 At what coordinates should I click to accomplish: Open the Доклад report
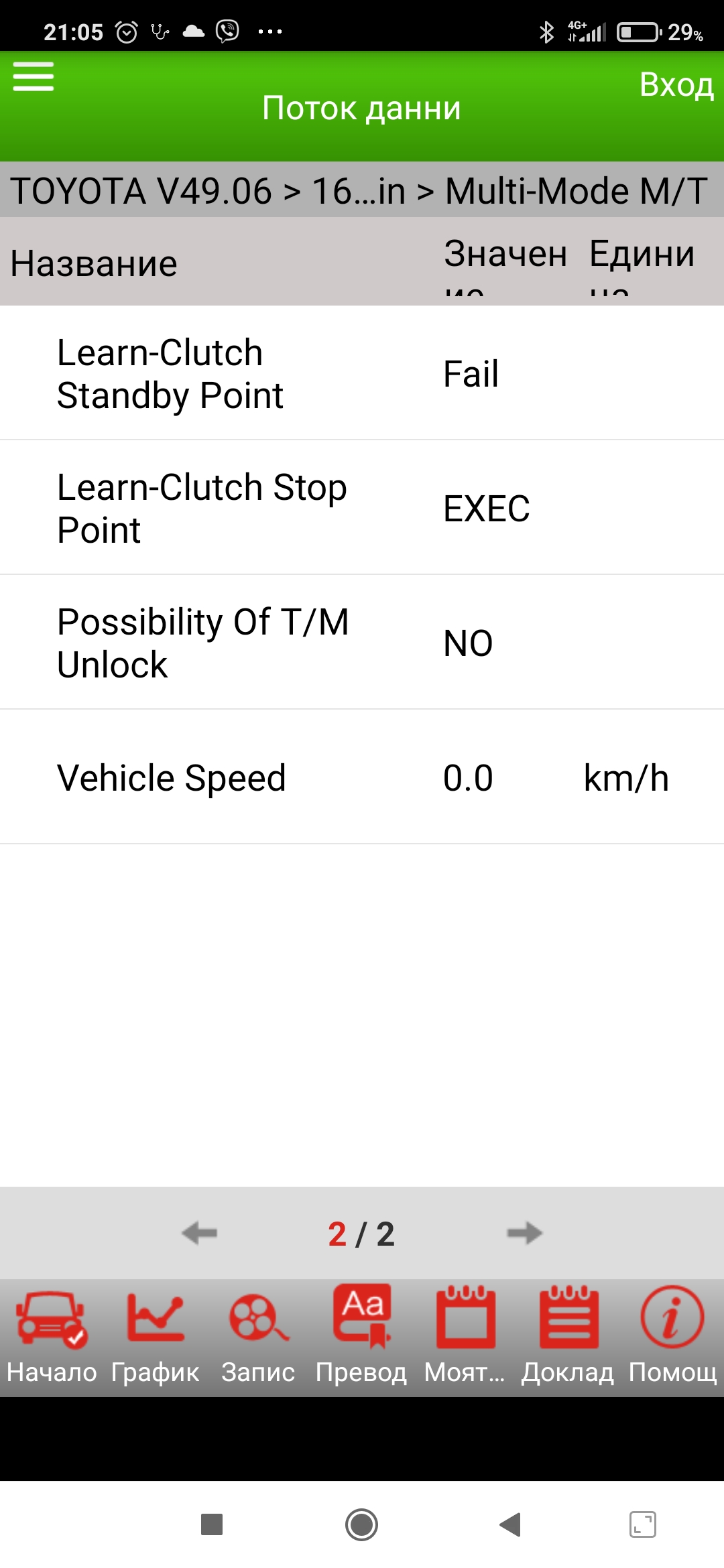(568, 1335)
